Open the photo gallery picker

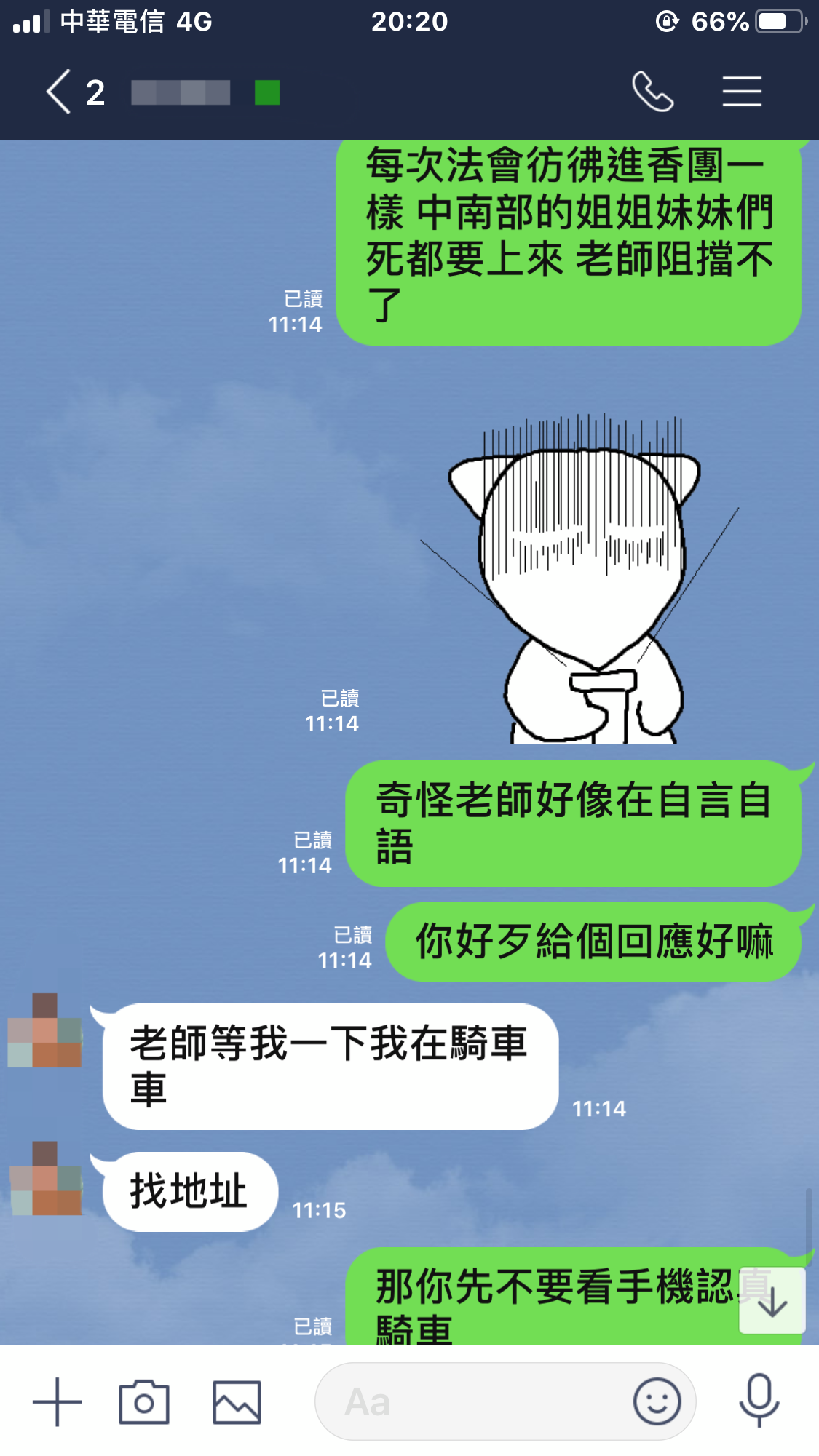pos(237,1402)
